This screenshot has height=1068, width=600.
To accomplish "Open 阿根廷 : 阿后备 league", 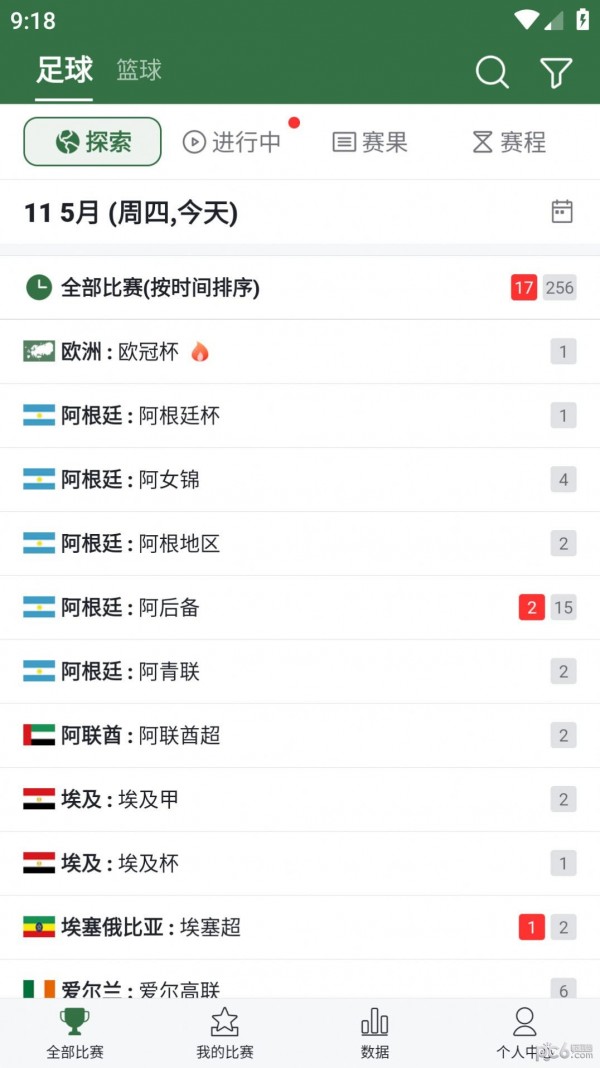I will (x=130, y=608).
